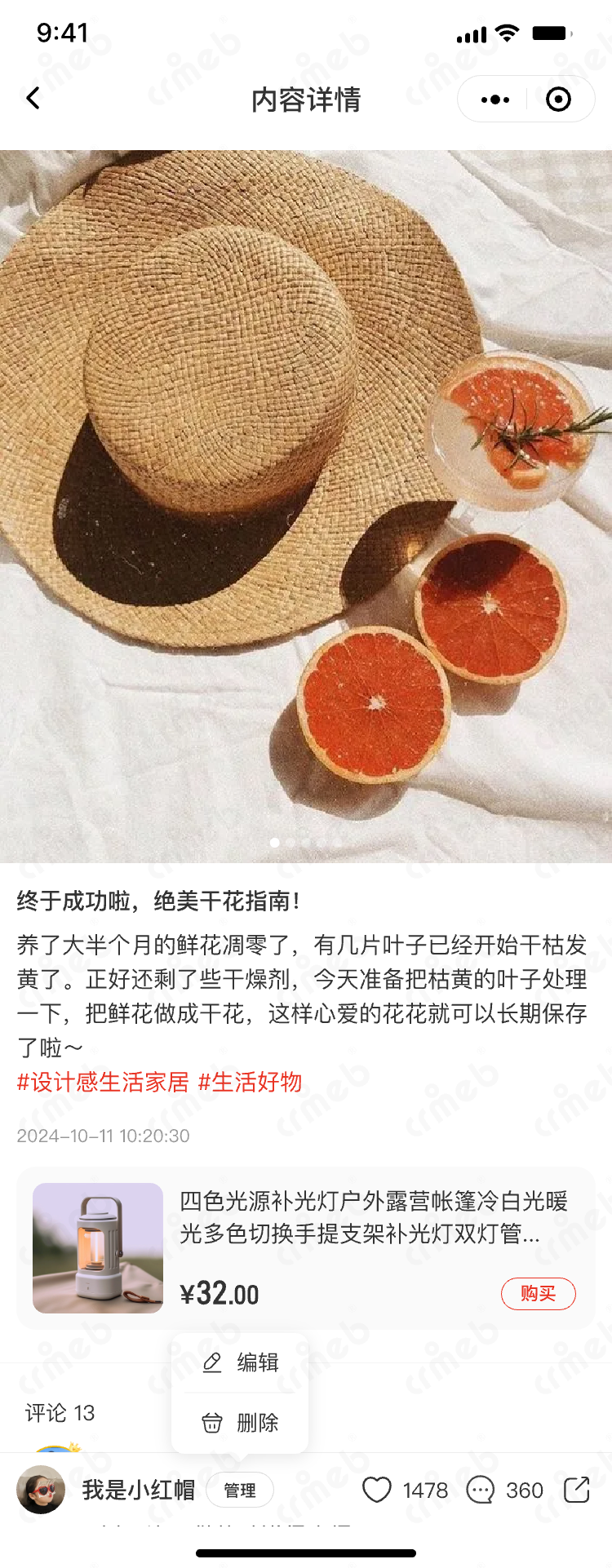Open the #设计感生活家居 hashtag
This screenshot has width=612, height=1568.
tap(103, 1083)
